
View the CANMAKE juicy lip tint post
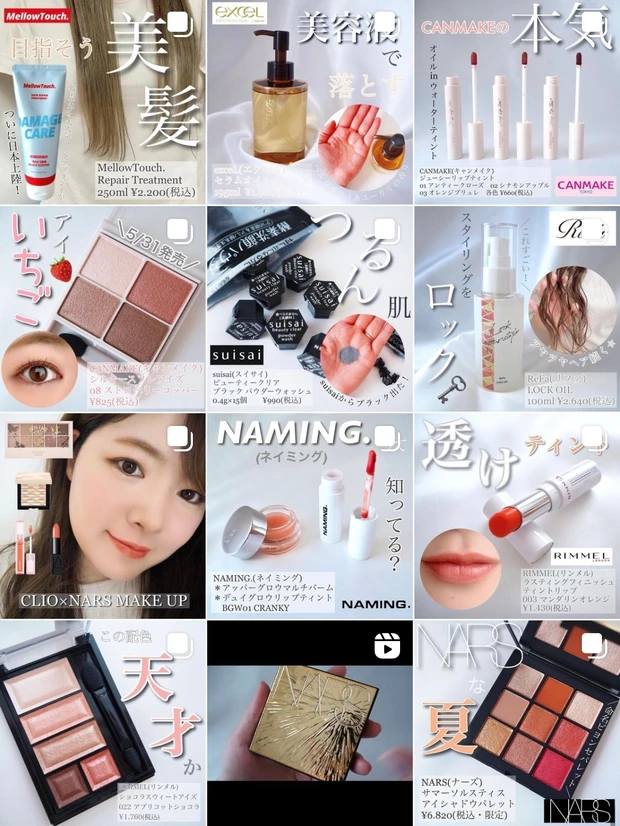[x=516, y=102]
